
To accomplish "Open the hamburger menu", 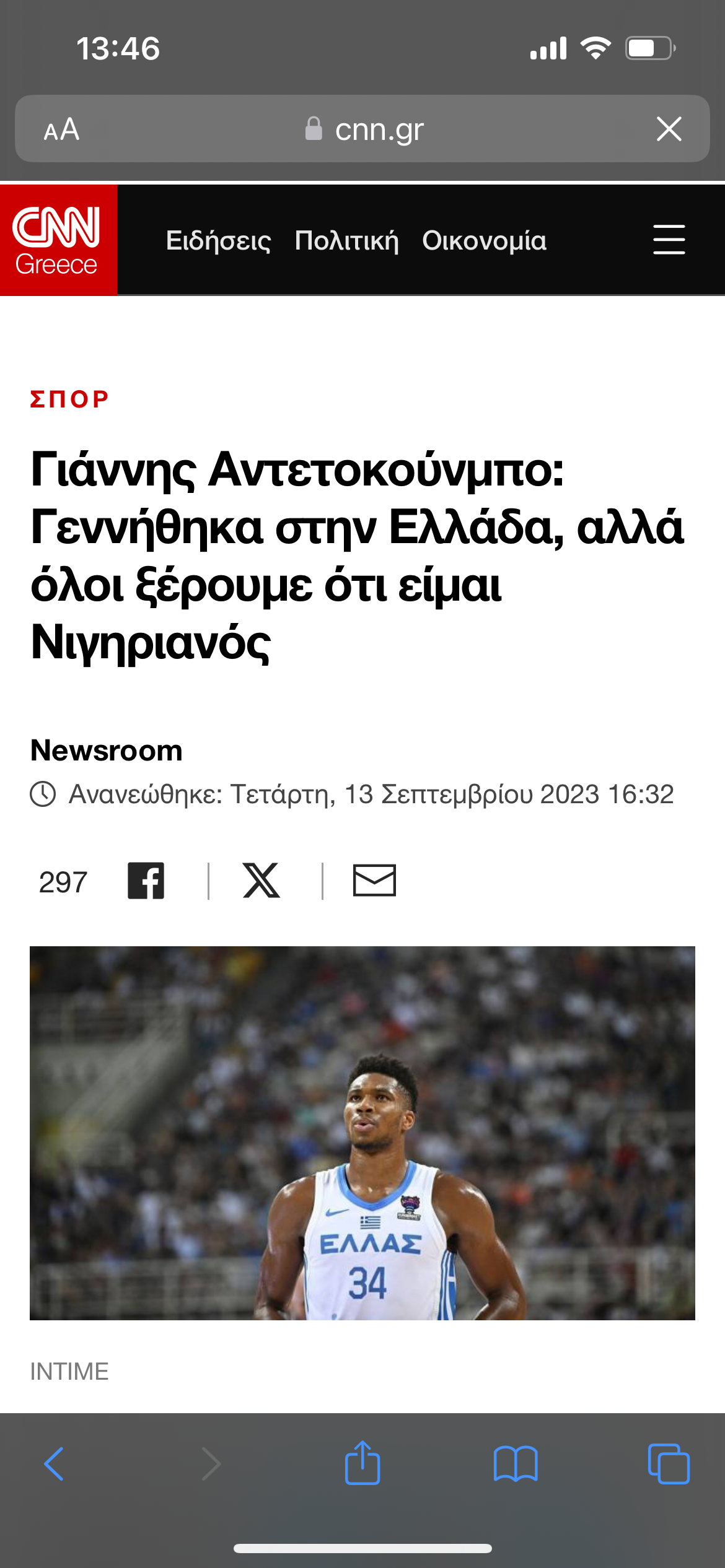I will (669, 240).
